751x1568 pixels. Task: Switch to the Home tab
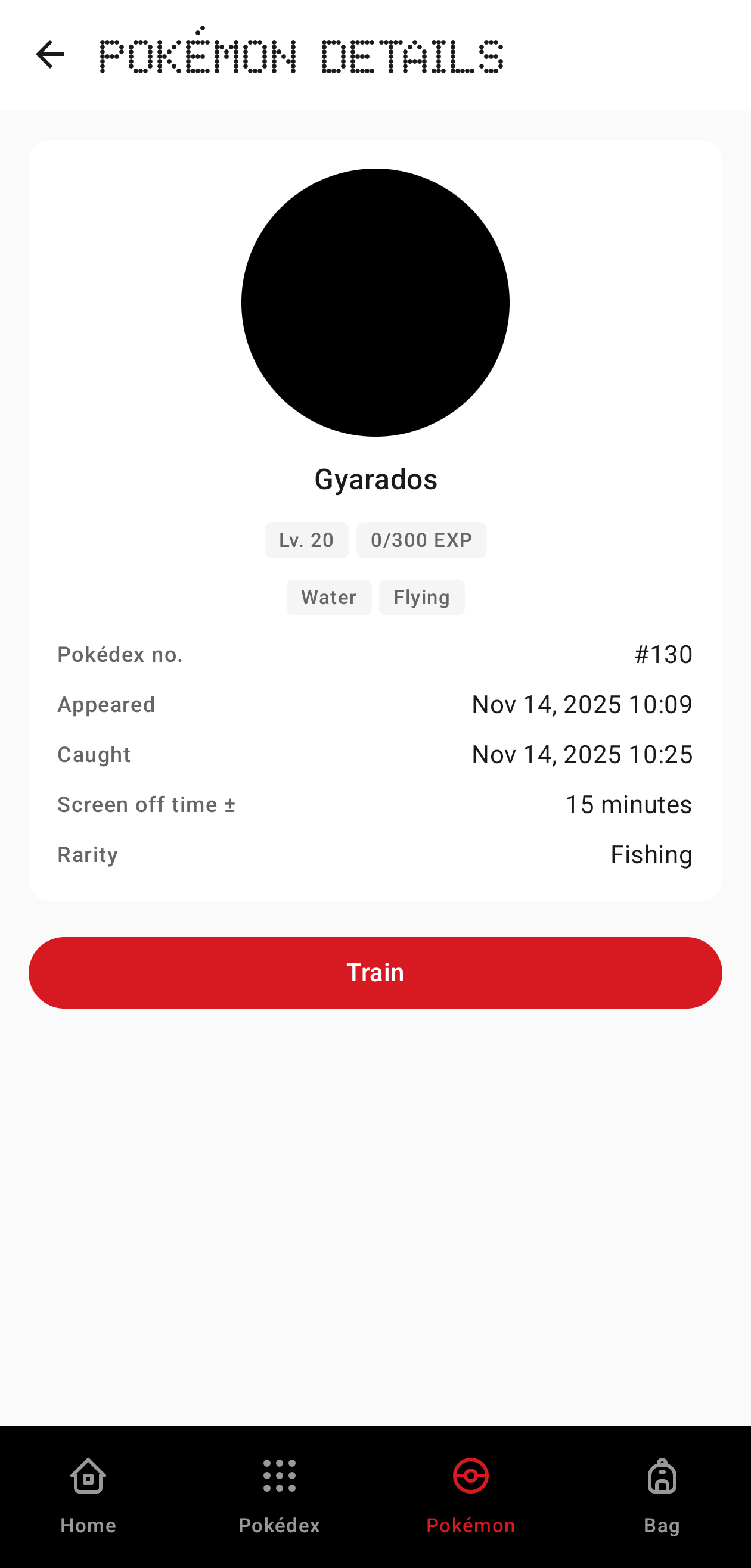pyautogui.click(x=88, y=1495)
